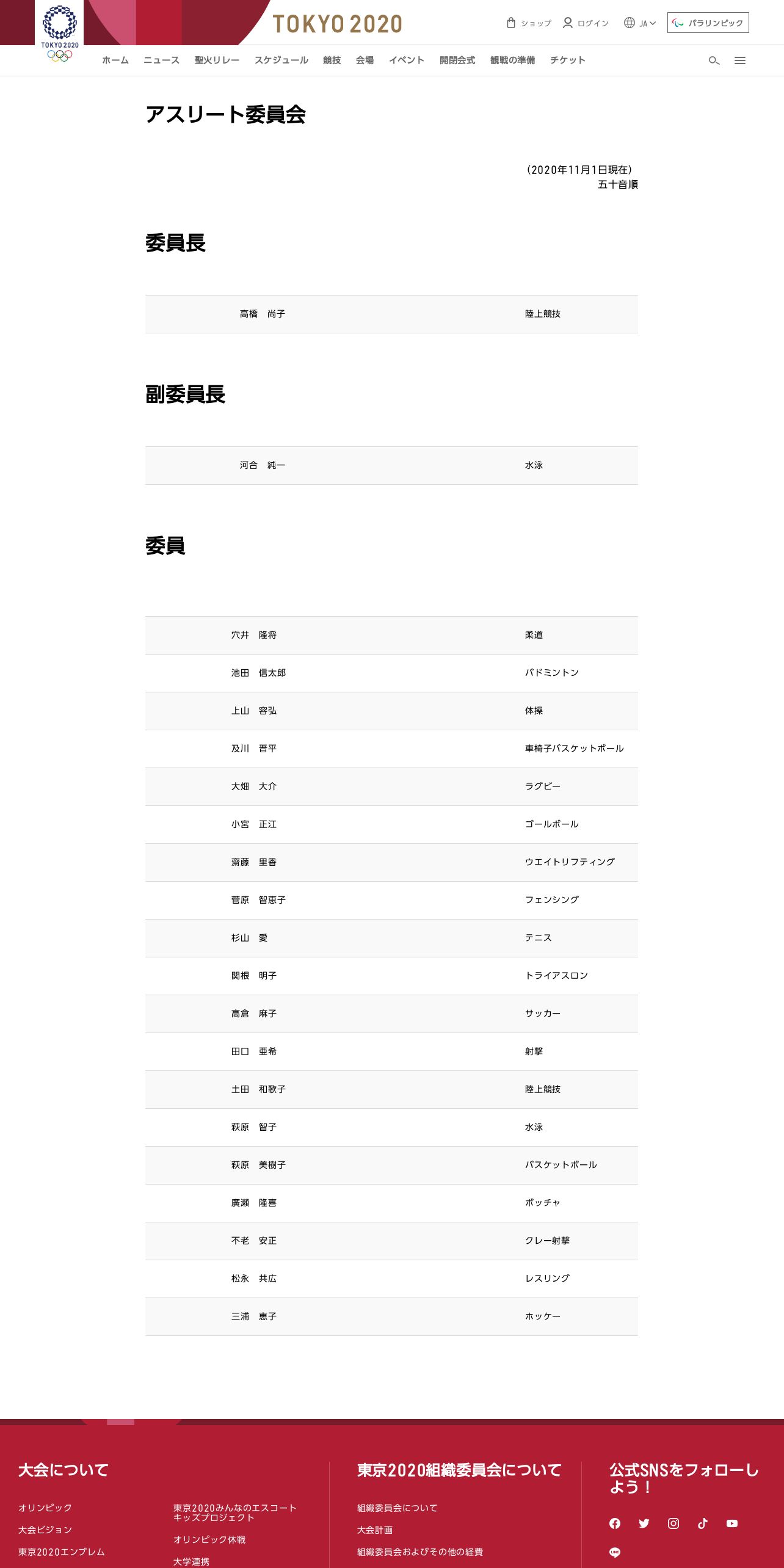The height and width of the screenshot is (1568, 784).
Task: Switch to the パラリンピック site
Action: tap(708, 23)
